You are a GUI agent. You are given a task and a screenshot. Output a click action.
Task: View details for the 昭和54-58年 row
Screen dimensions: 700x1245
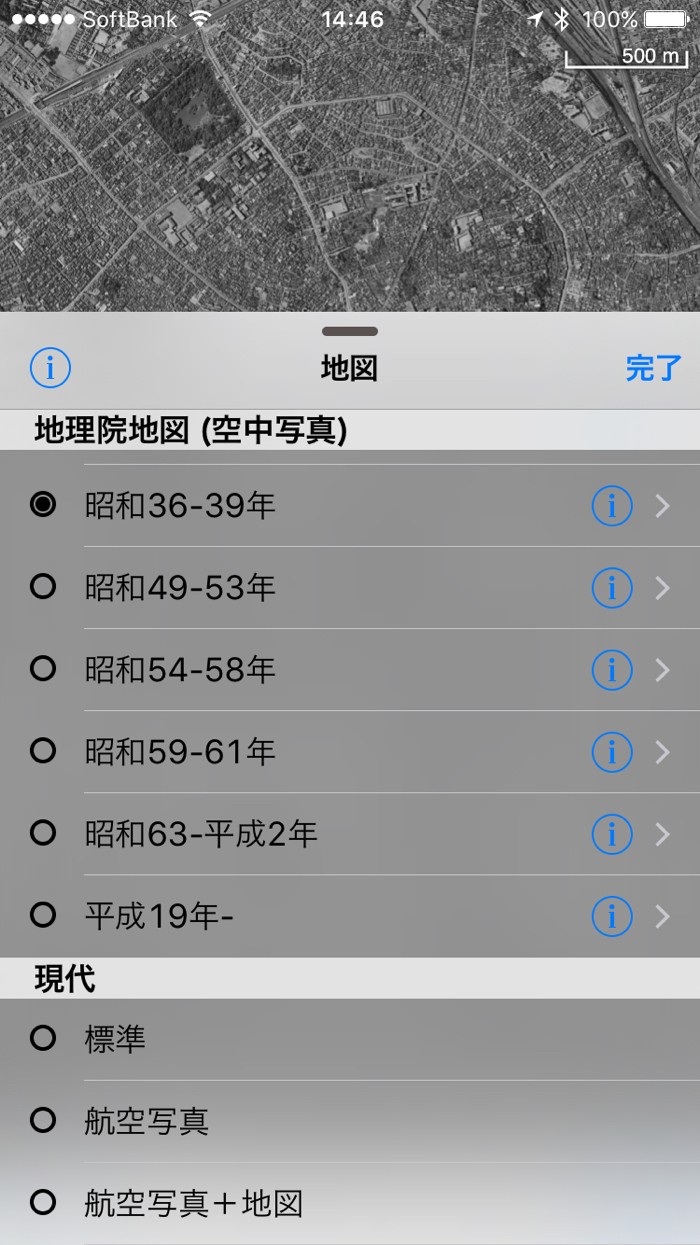tap(612, 670)
